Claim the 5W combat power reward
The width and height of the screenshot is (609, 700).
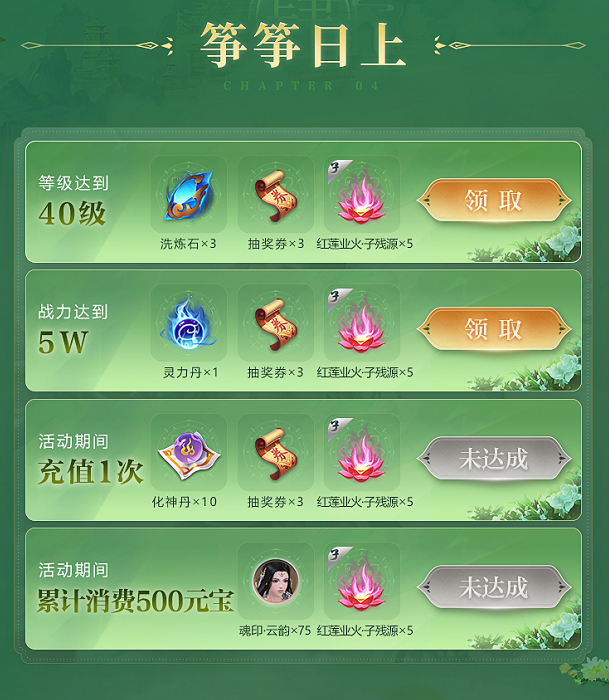tap(493, 329)
